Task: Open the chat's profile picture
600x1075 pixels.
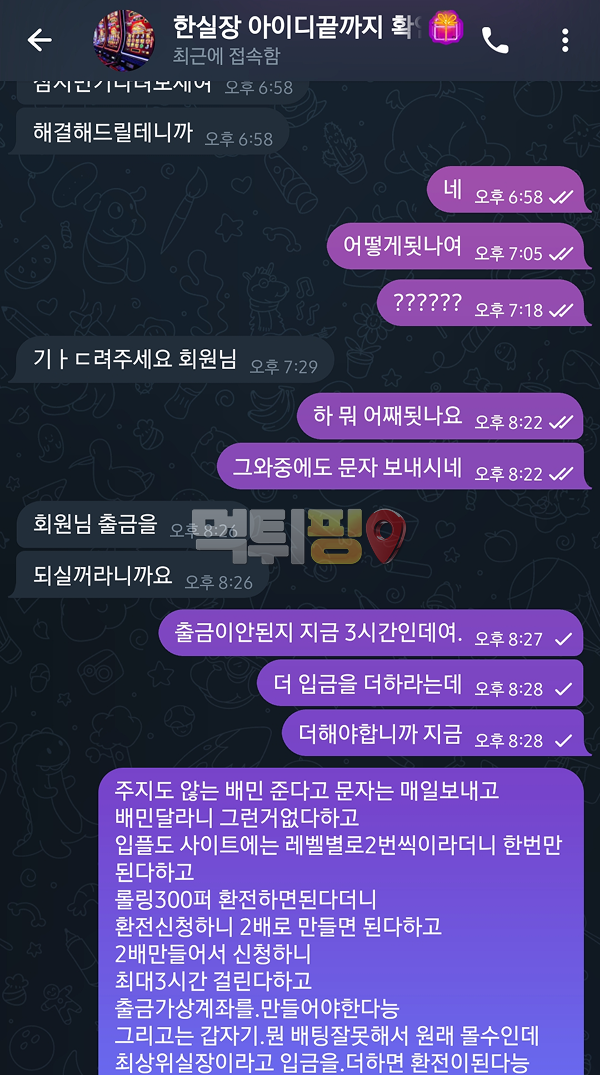Action: 123,40
